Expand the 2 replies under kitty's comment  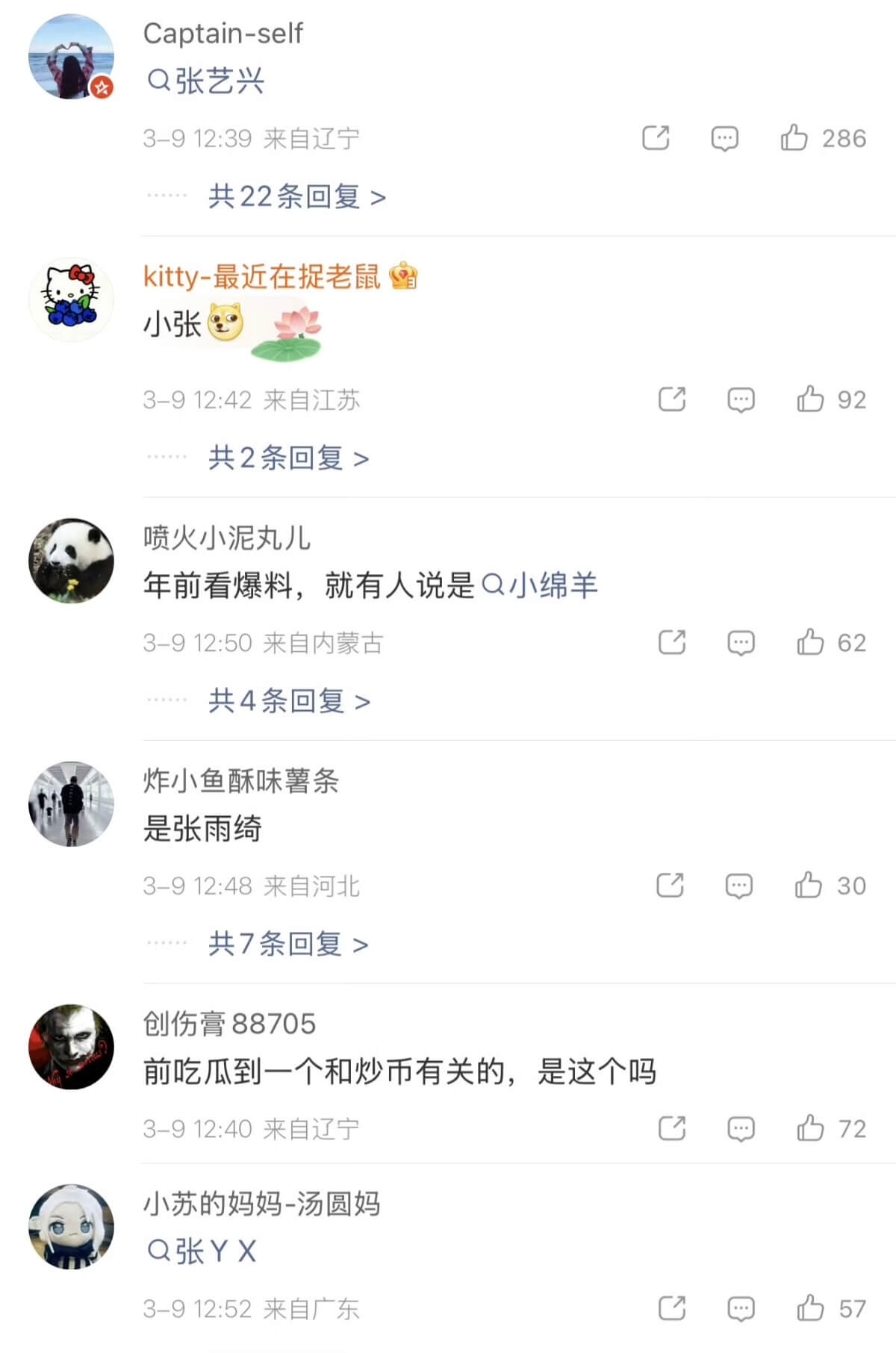coord(288,458)
